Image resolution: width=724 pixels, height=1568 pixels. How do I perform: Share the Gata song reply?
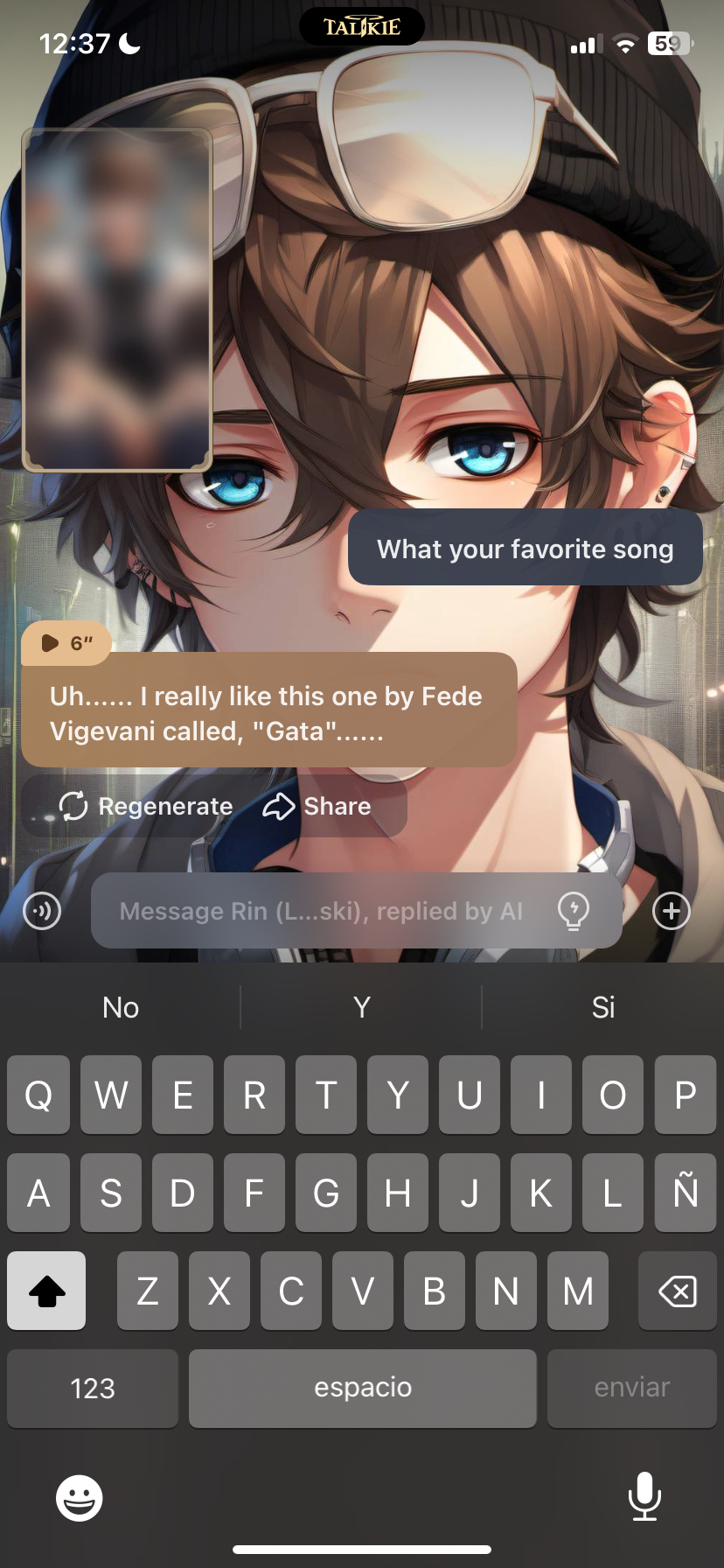coord(317,806)
